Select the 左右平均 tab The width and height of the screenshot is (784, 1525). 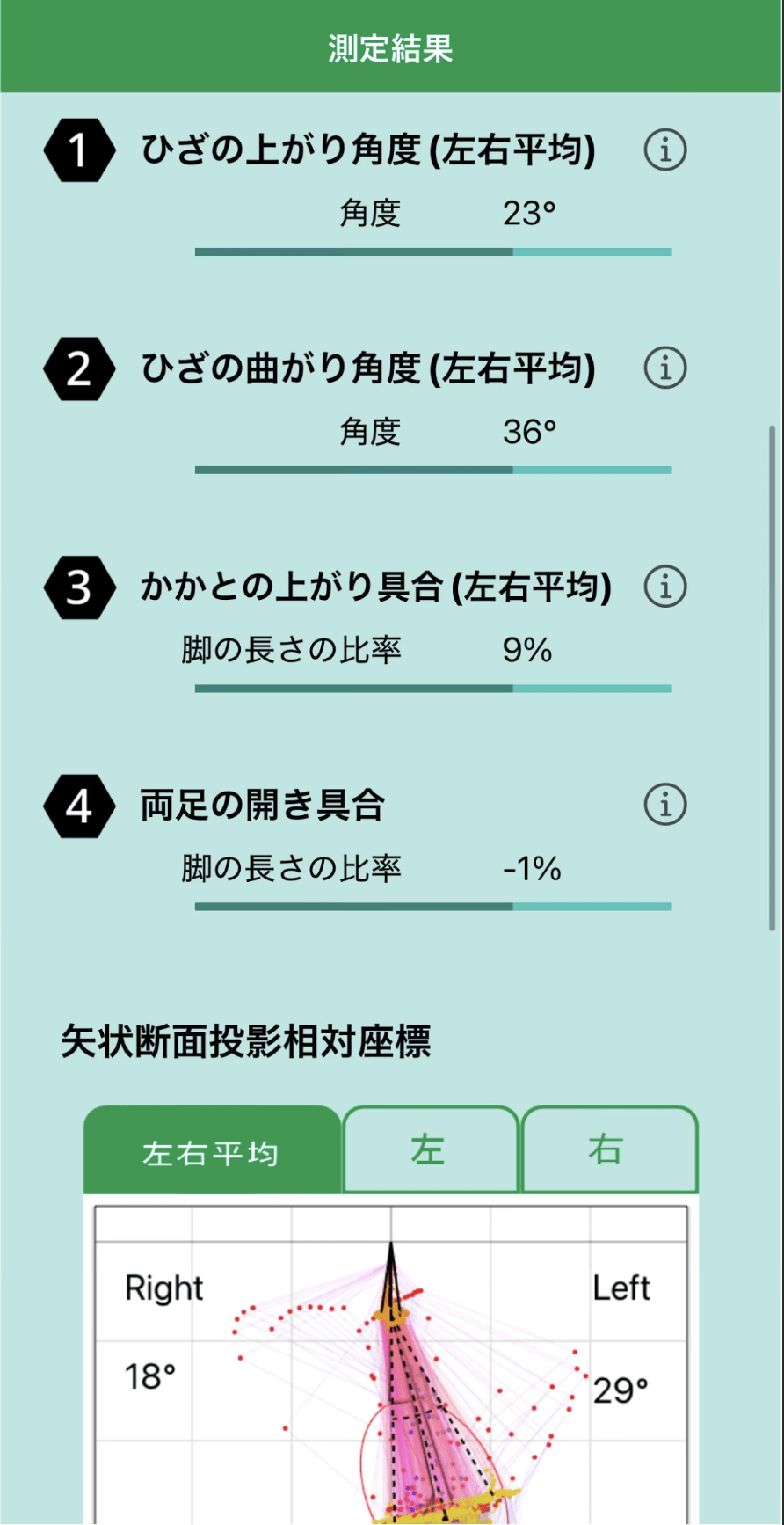211,1152
